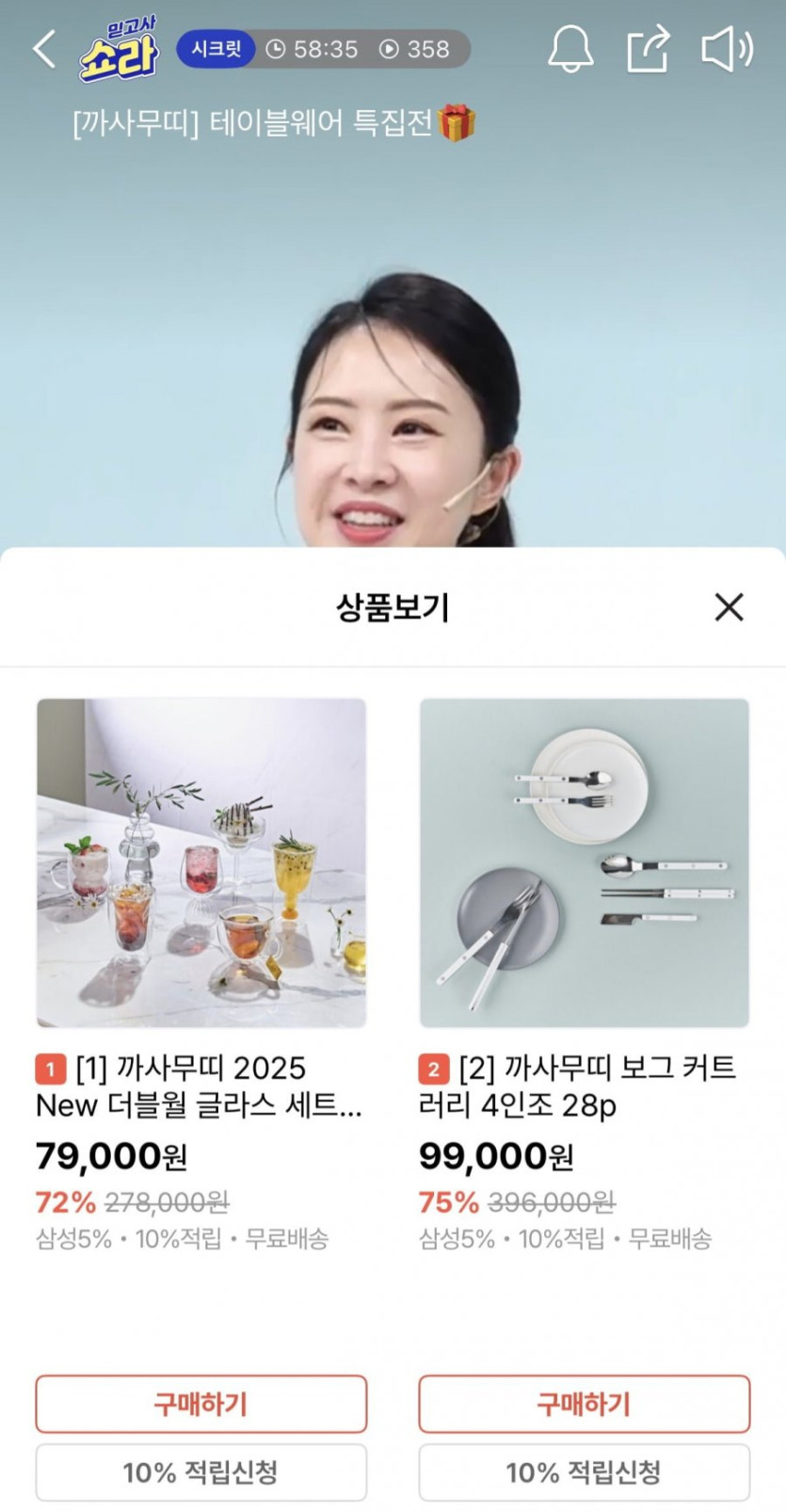Apply 10% 적립신청 for the cutlery set

pyautogui.click(x=584, y=1472)
